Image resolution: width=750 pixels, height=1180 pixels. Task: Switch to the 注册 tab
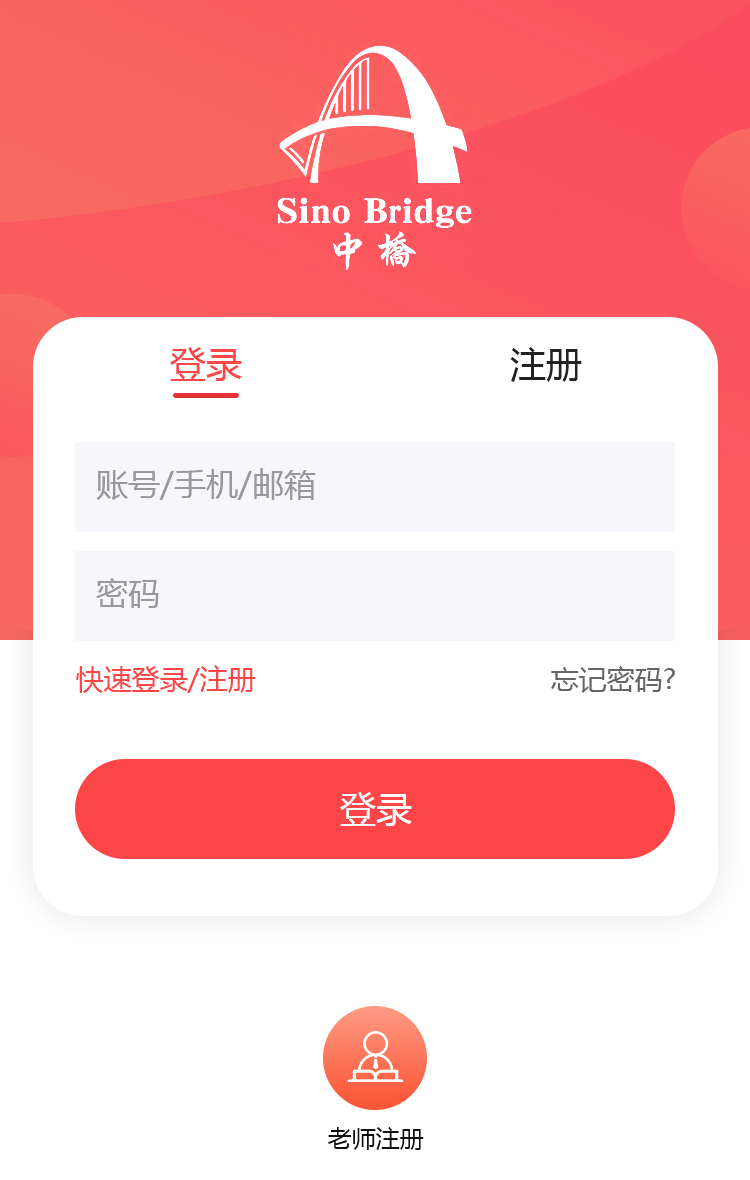pos(545,366)
